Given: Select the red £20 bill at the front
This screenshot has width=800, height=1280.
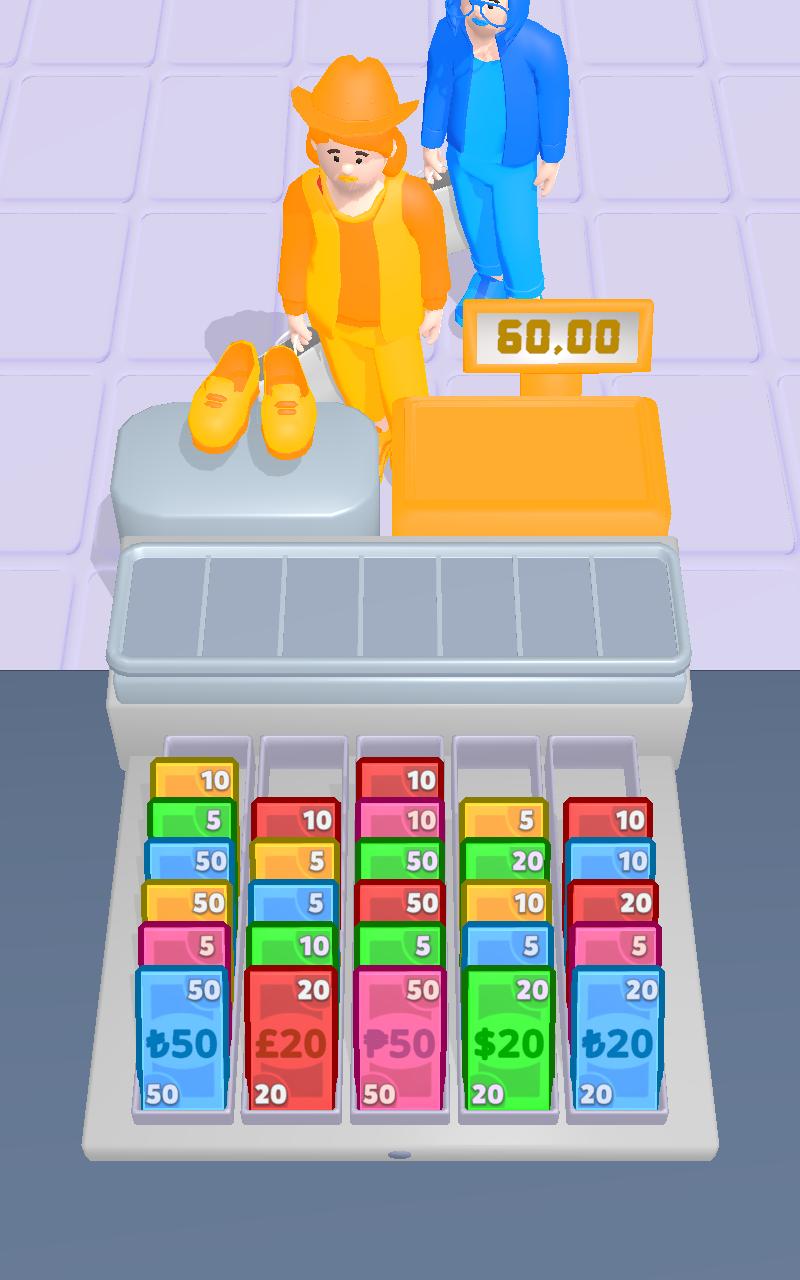Looking at the screenshot, I should click(290, 1042).
